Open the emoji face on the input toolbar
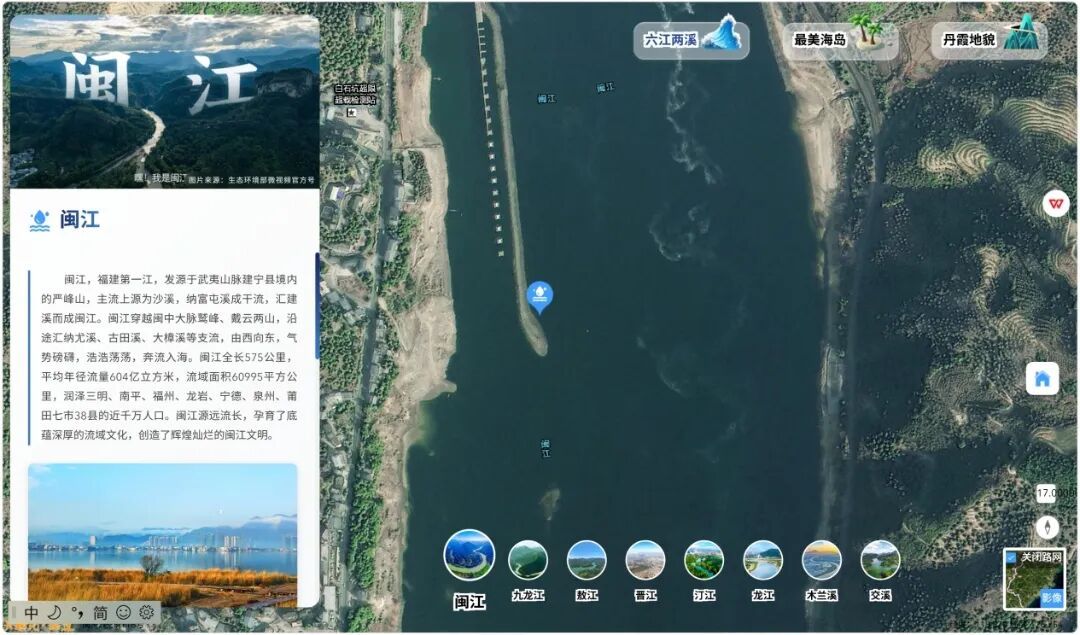 pos(123,612)
